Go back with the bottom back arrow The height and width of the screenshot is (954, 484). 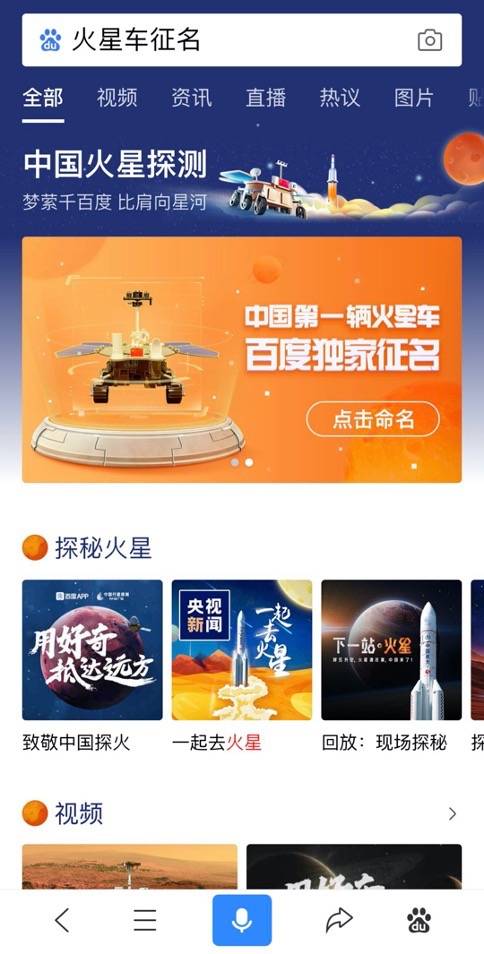coord(63,921)
